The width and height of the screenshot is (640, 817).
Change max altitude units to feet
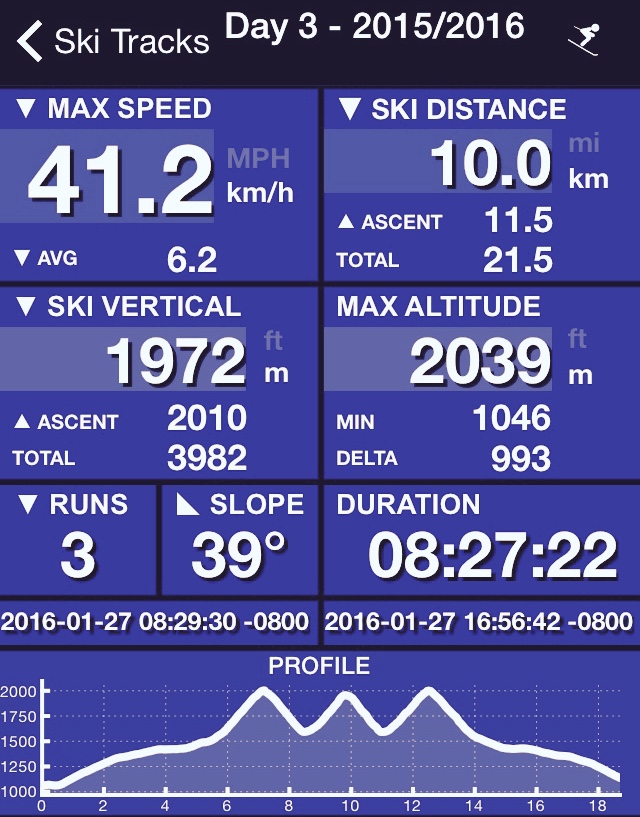(578, 340)
